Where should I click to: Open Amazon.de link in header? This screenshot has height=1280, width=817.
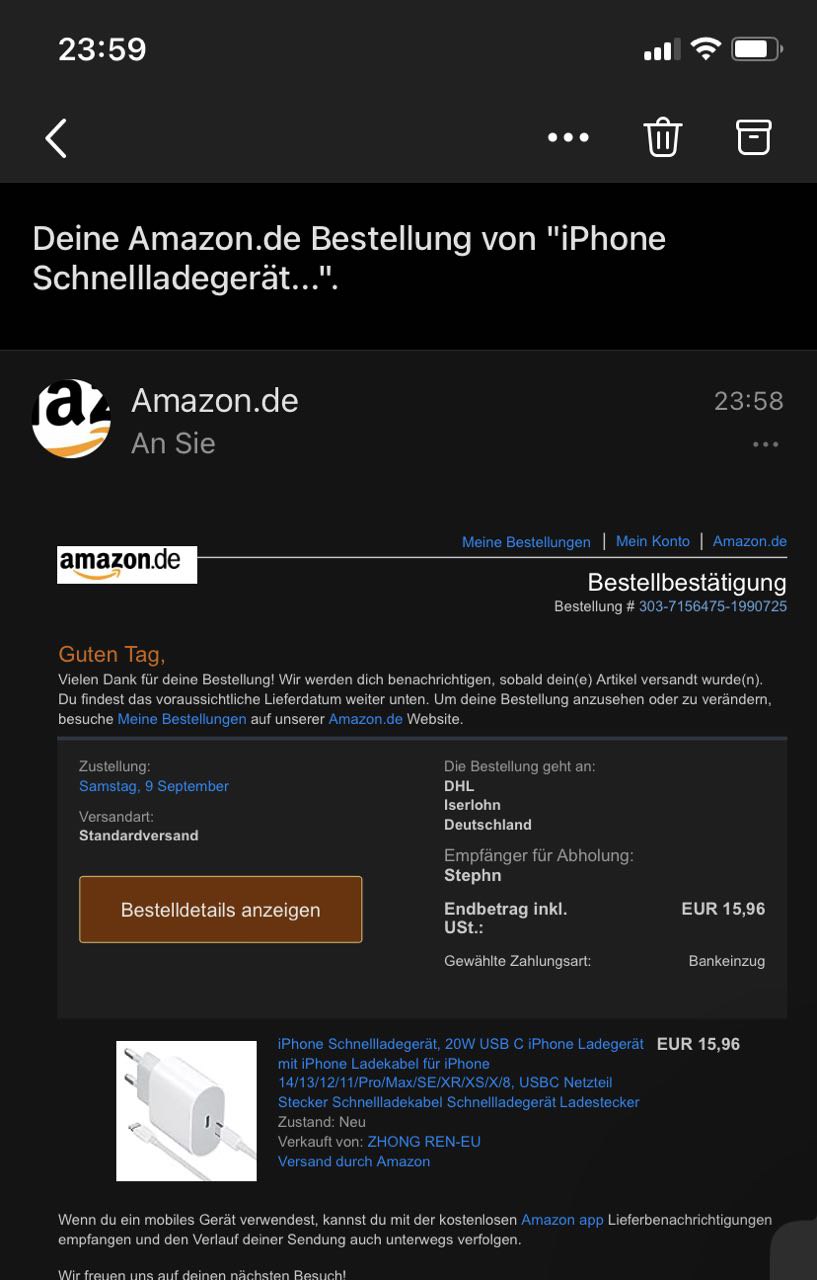pos(749,541)
